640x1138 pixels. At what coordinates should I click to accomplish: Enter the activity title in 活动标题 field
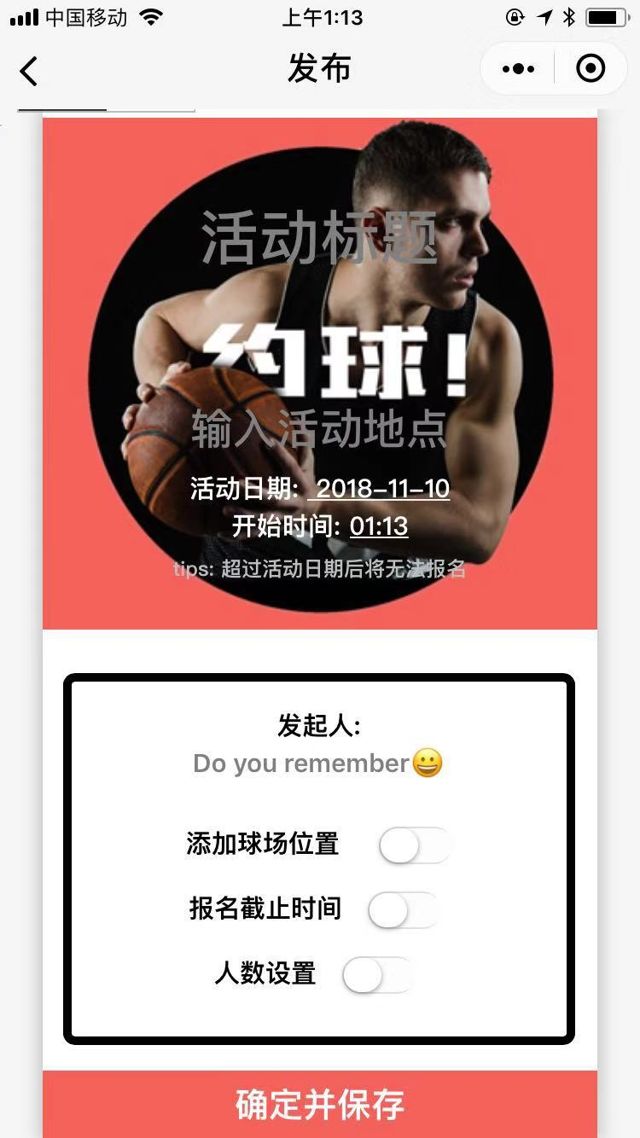(319, 238)
